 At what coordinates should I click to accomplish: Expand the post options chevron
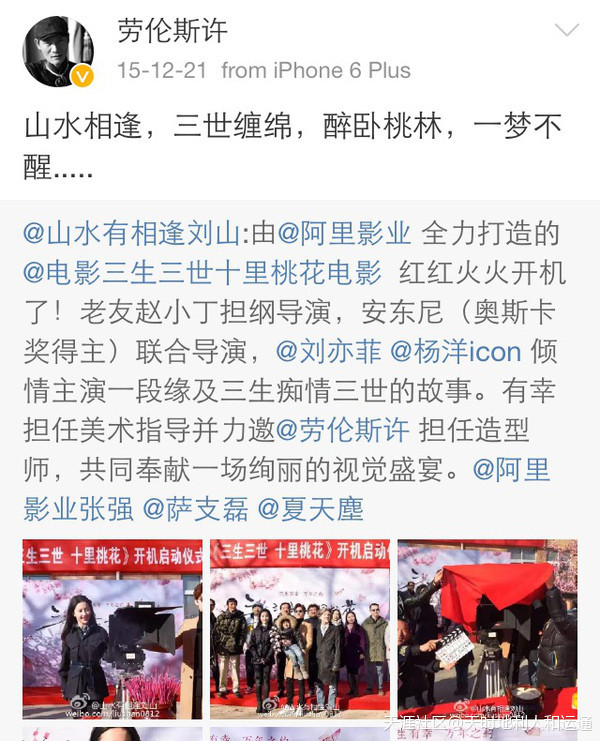pyautogui.click(x=566, y=31)
